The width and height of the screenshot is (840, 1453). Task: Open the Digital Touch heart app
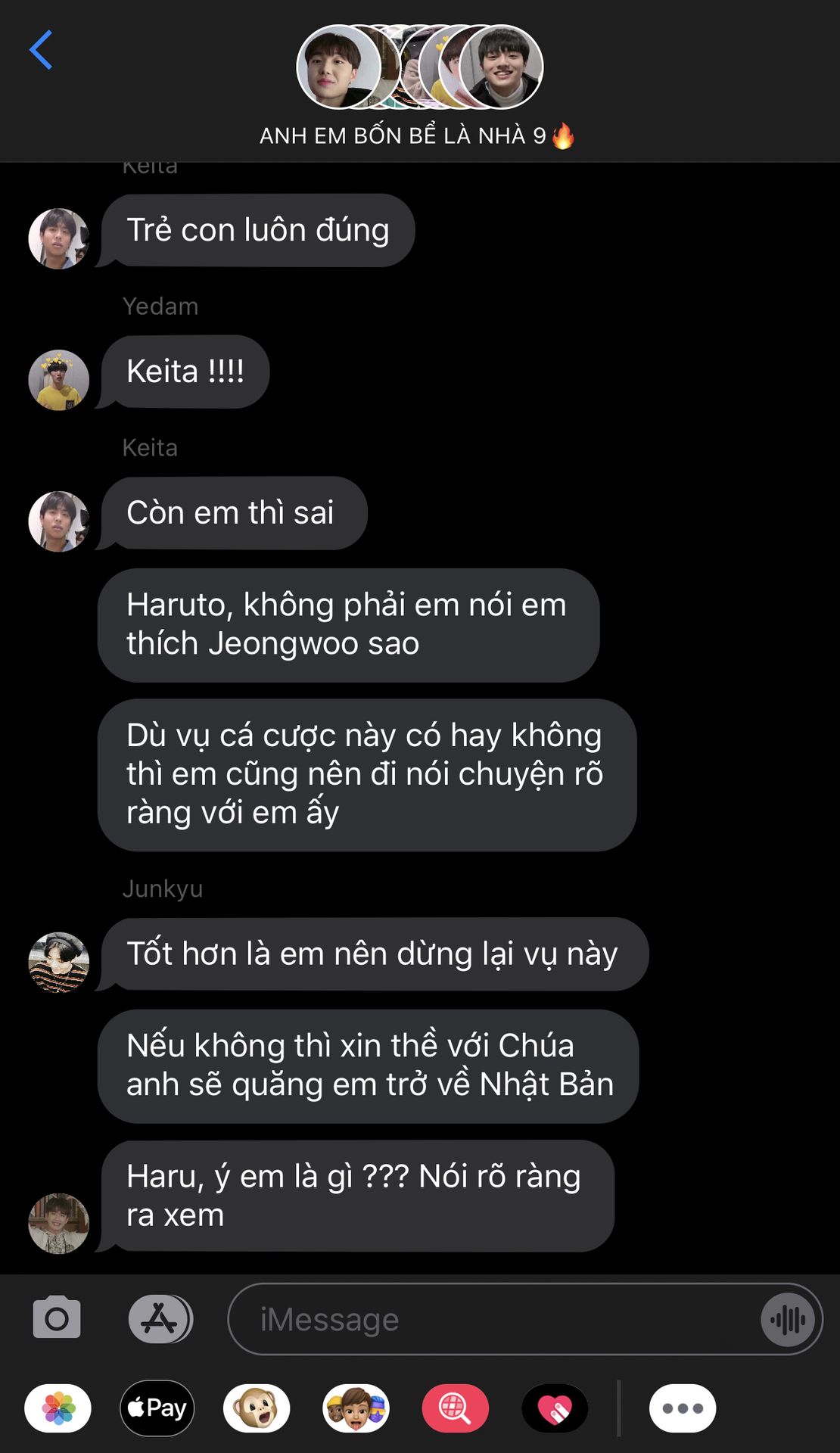[555, 1408]
